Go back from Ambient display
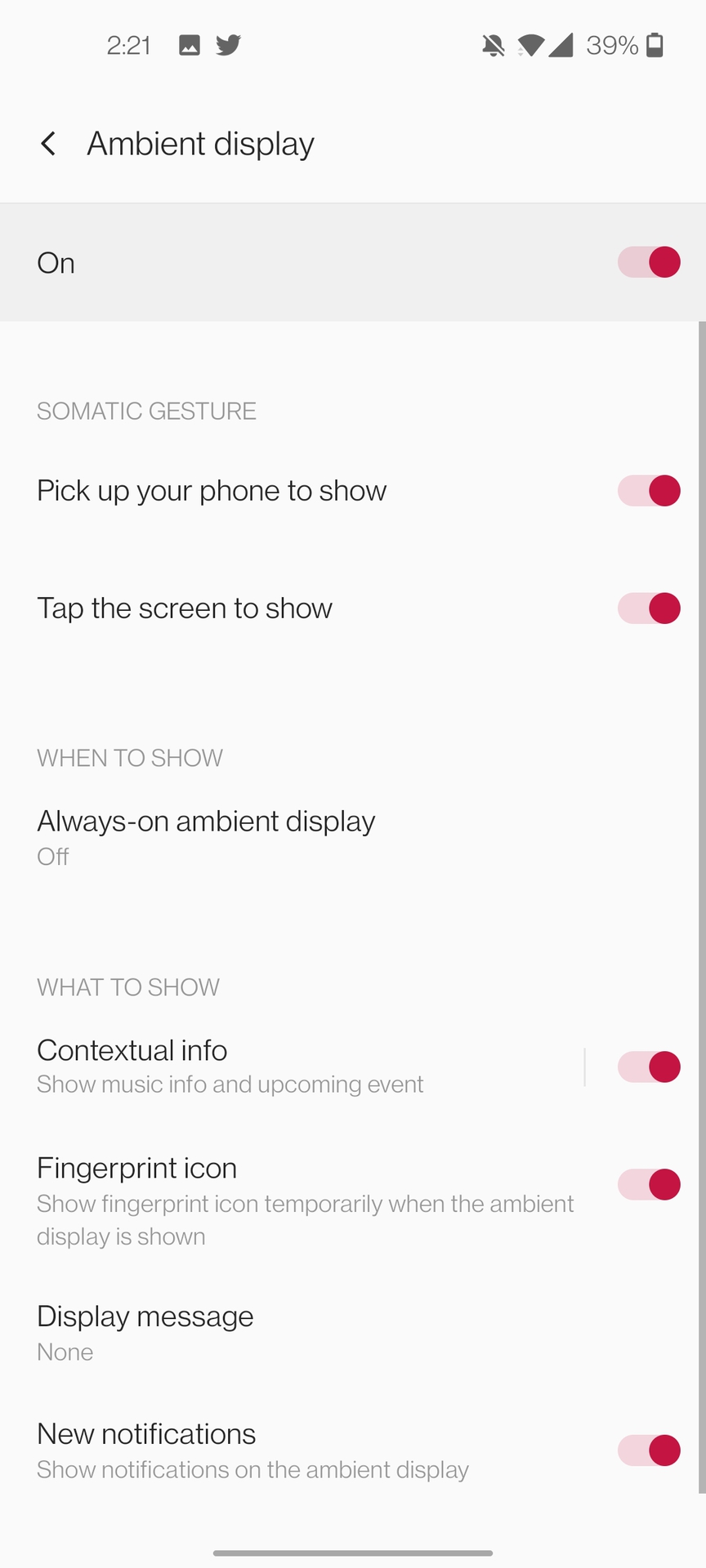Viewport: 706px width, 1568px height. tap(48, 144)
